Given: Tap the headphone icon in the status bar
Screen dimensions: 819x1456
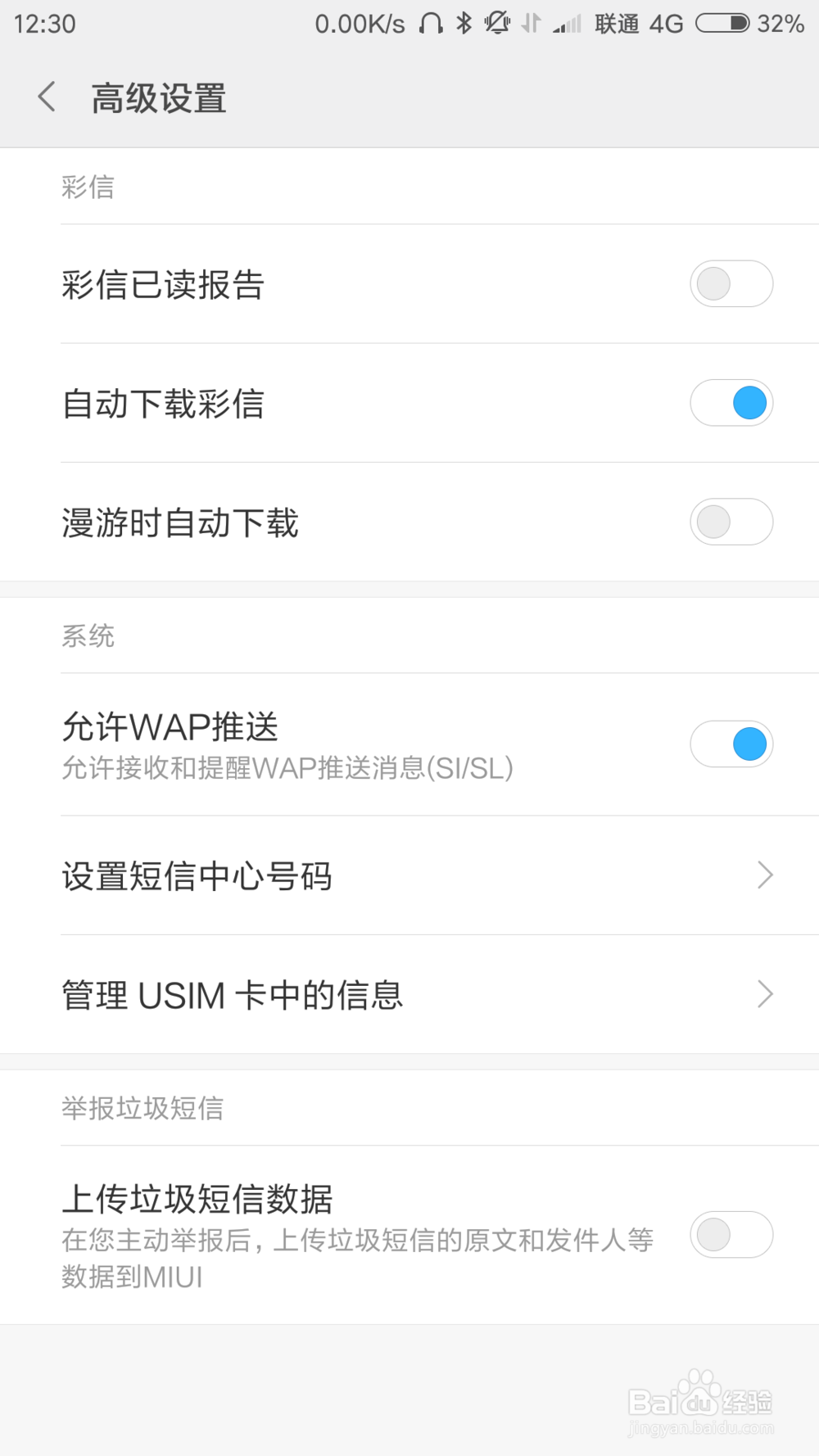Looking at the screenshot, I should (x=429, y=23).
